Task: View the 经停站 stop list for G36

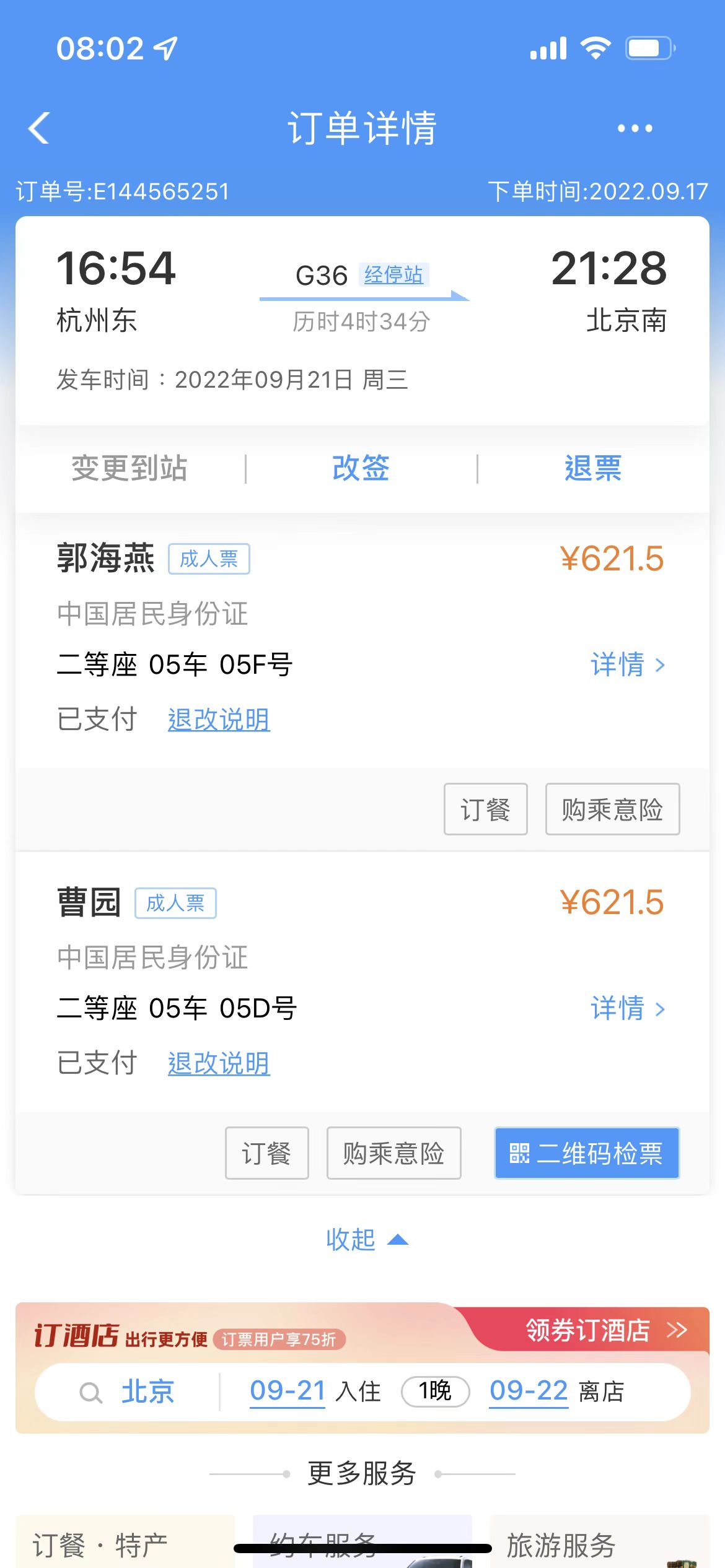Action: (393, 274)
